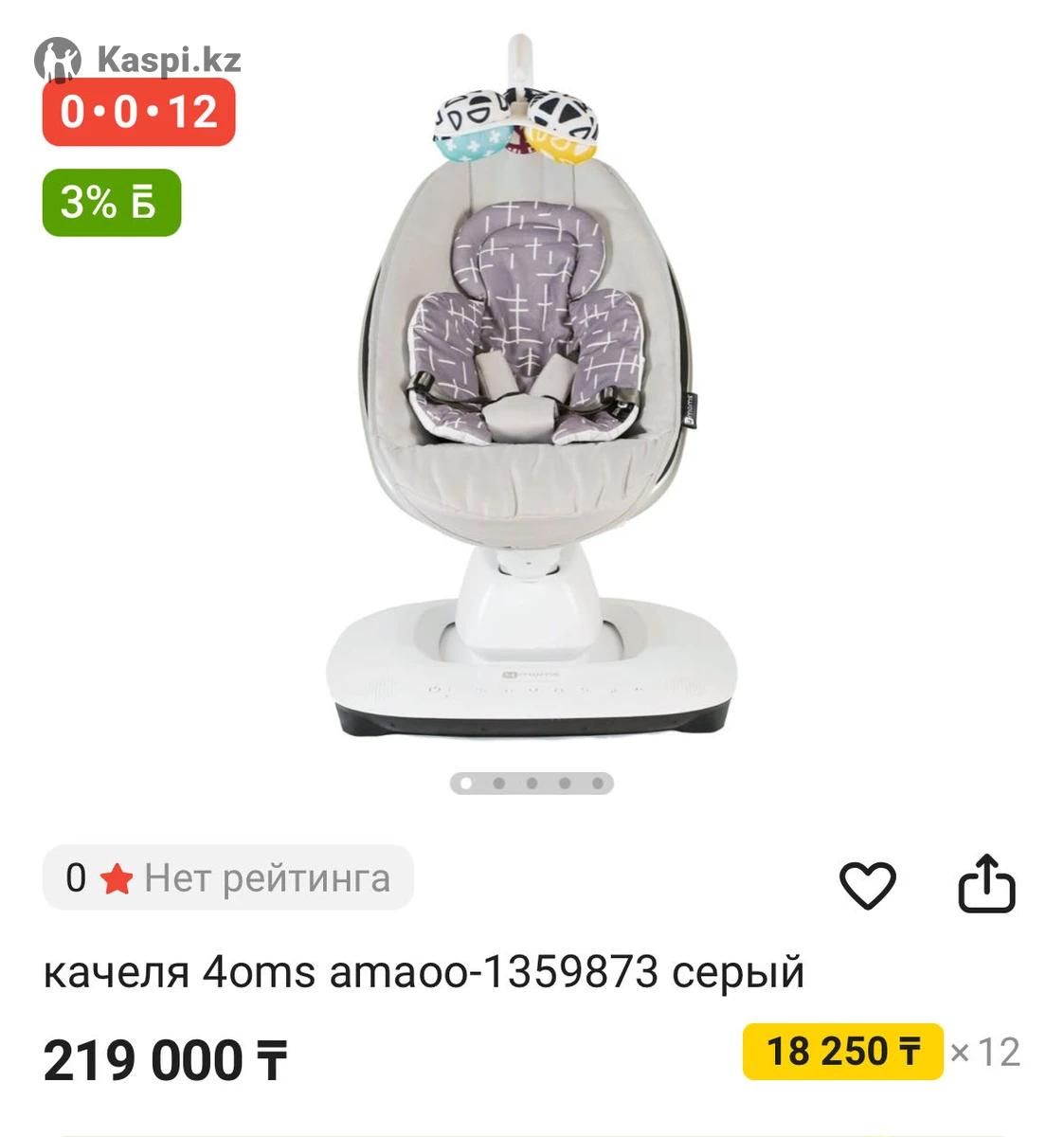
Task: View the 18 250 ₸ installment option
Action: 842,1052
